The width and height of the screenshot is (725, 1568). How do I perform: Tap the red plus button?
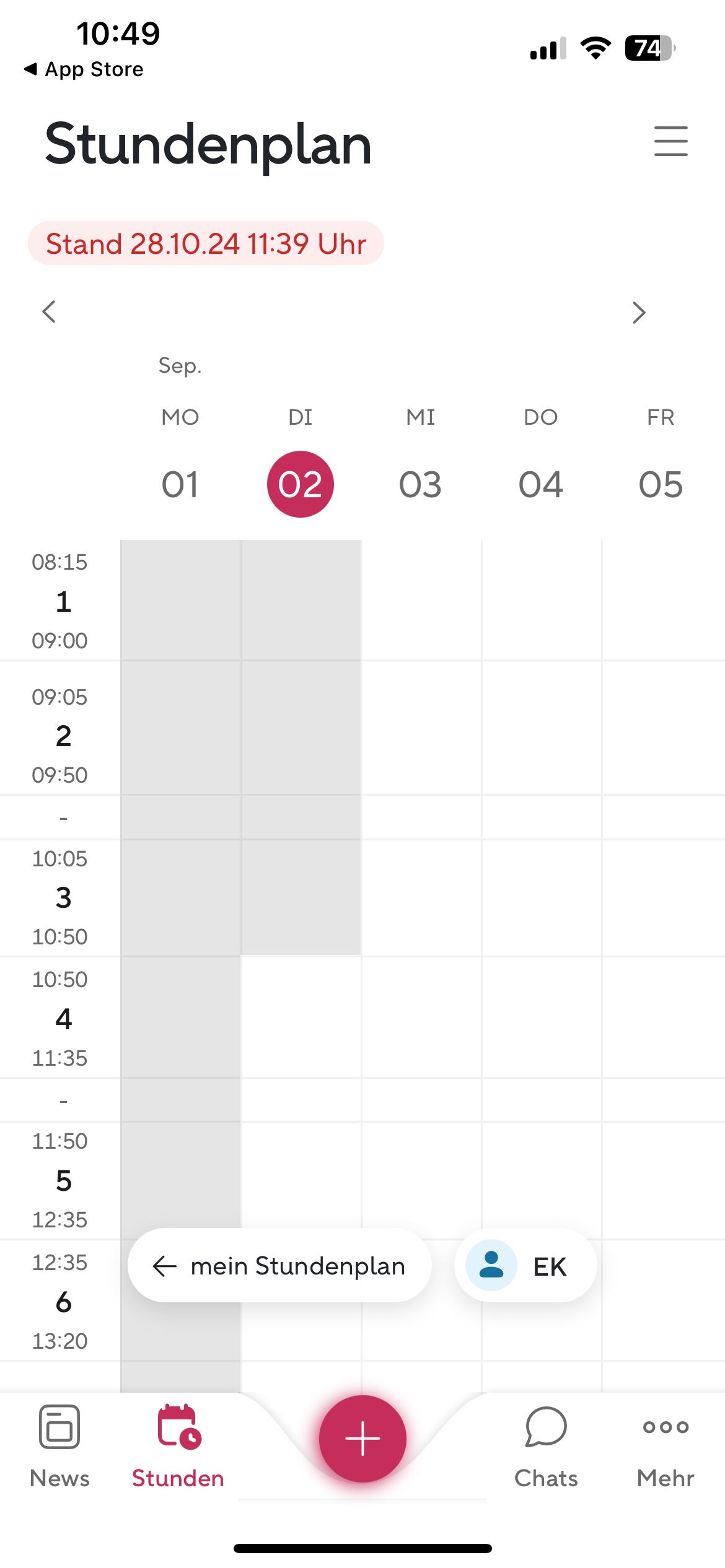362,1438
